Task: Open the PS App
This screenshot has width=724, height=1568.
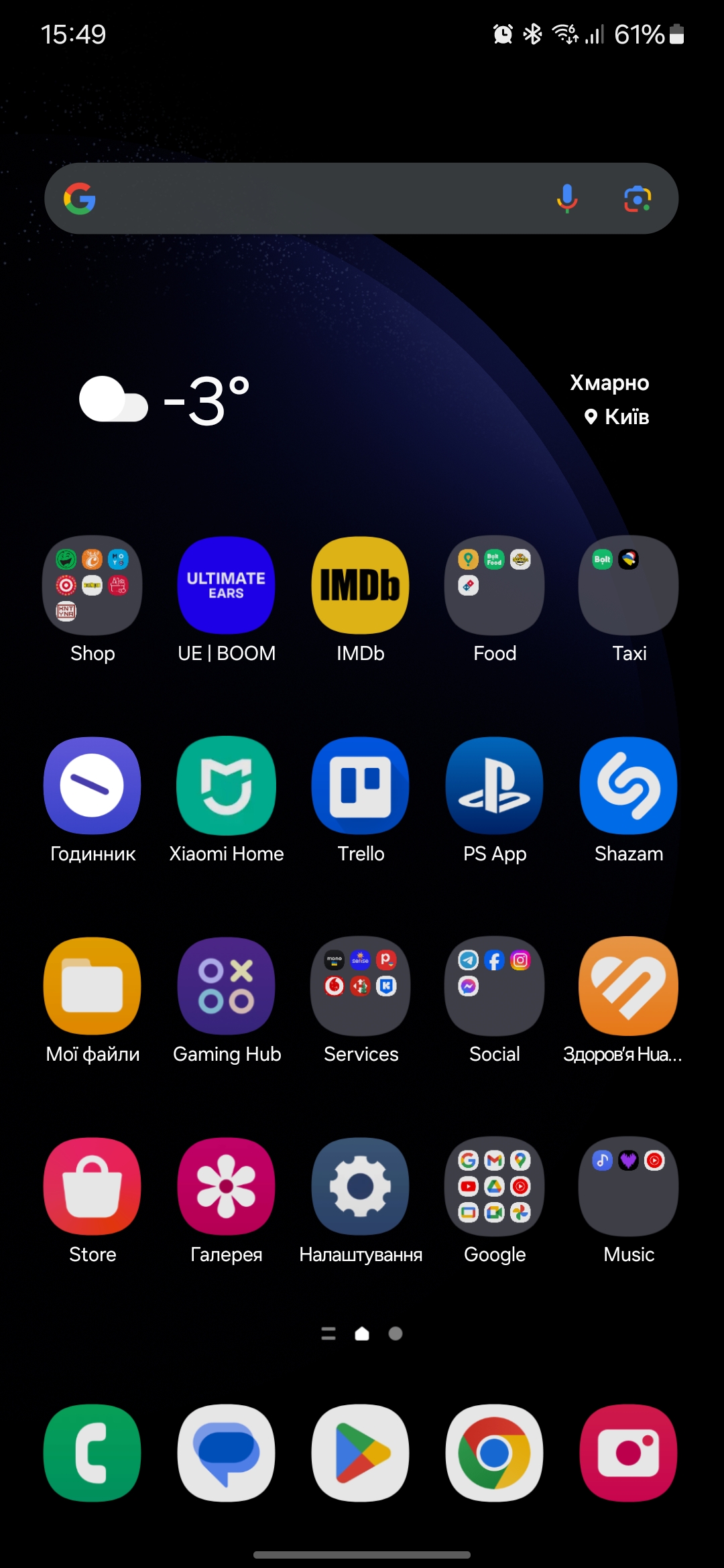Action: pyautogui.click(x=495, y=785)
